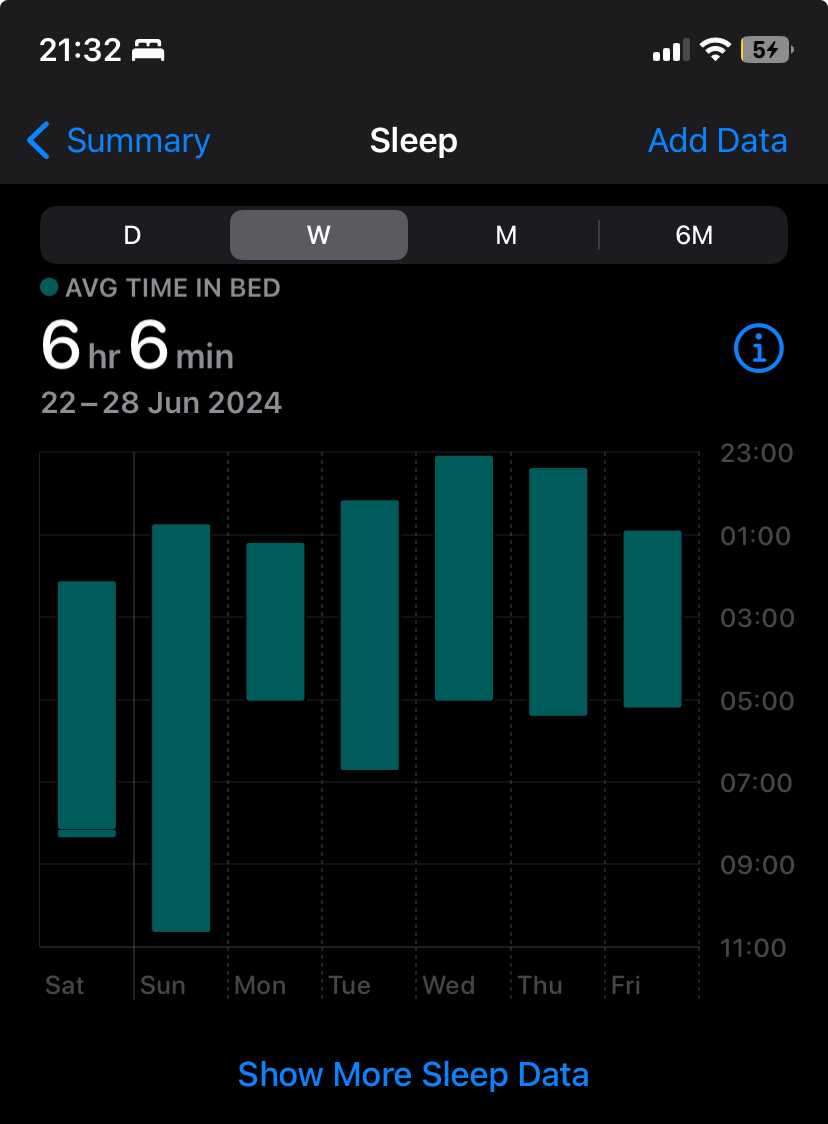
Task: Select Tuesday's sleep bar
Action: point(370,635)
